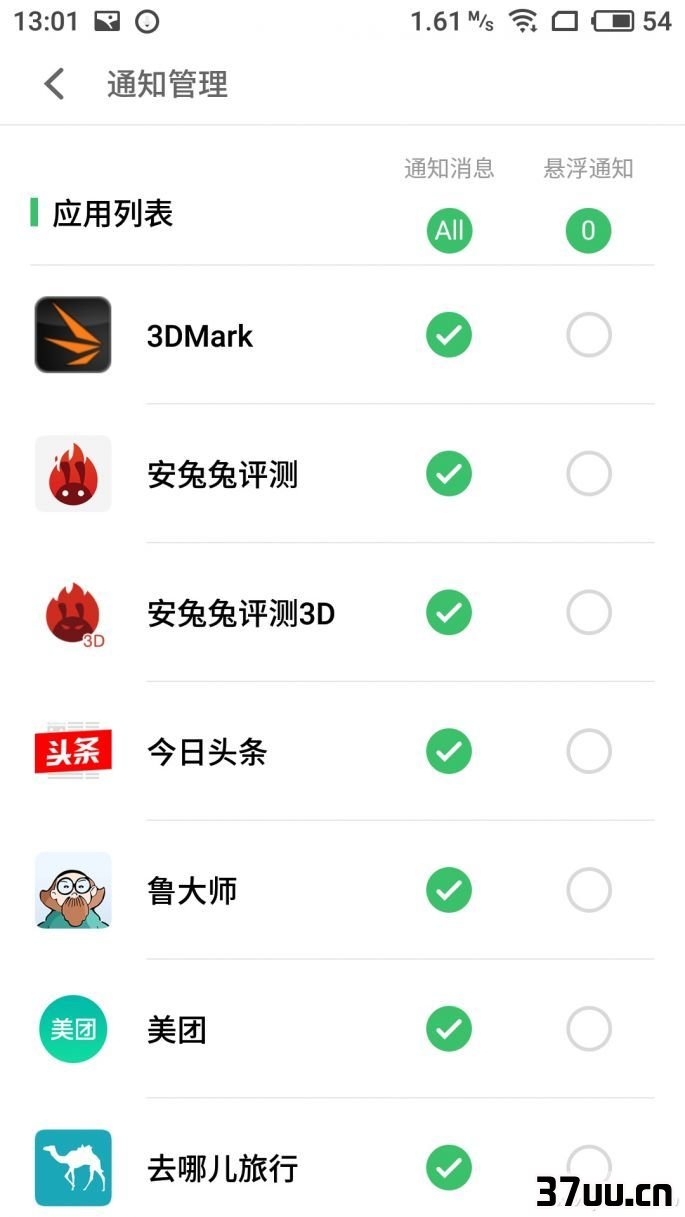685x1217 pixels.
Task: Enable 悬浮通知 for 今日头条
Action: 588,751
